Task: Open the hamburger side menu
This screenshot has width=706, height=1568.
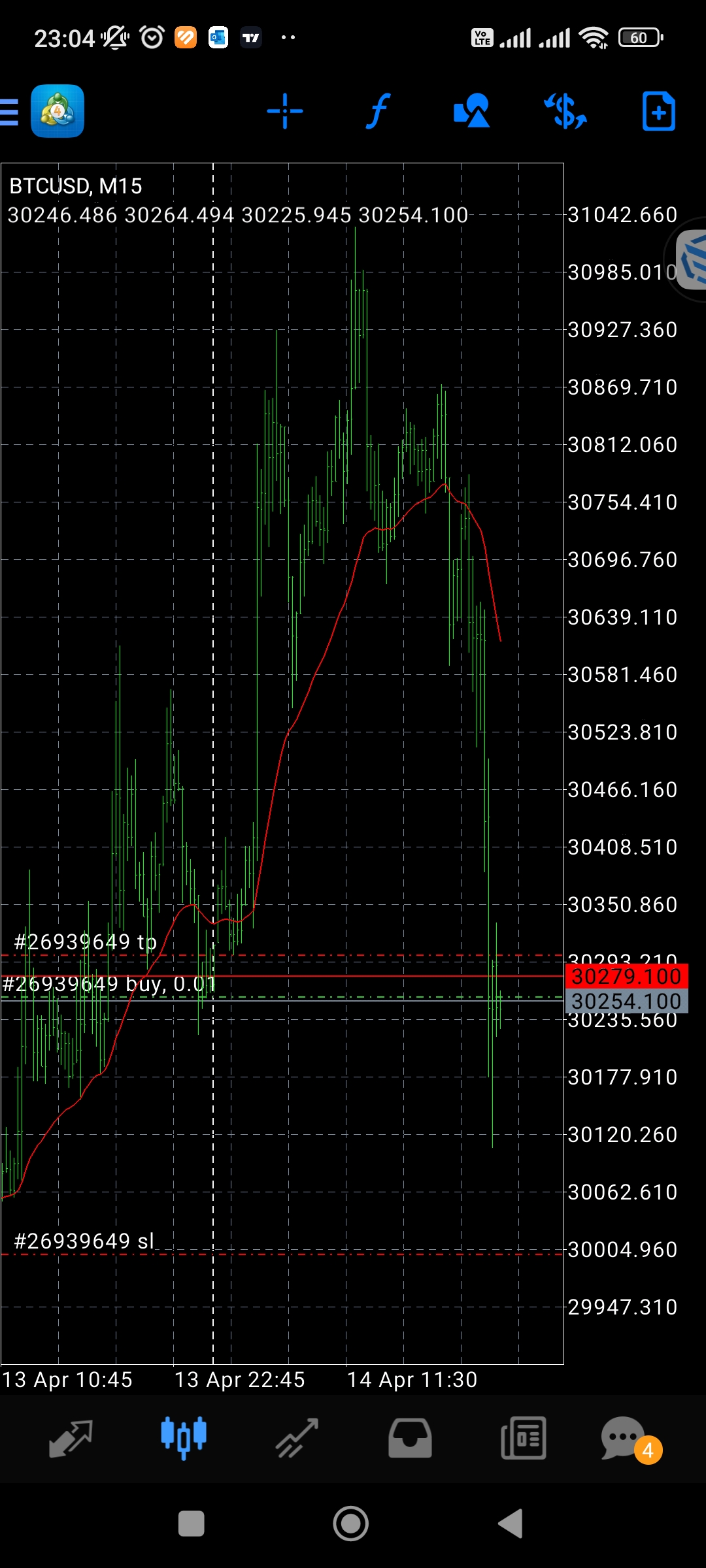Action: pyautogui.click(x=10, y=112)
